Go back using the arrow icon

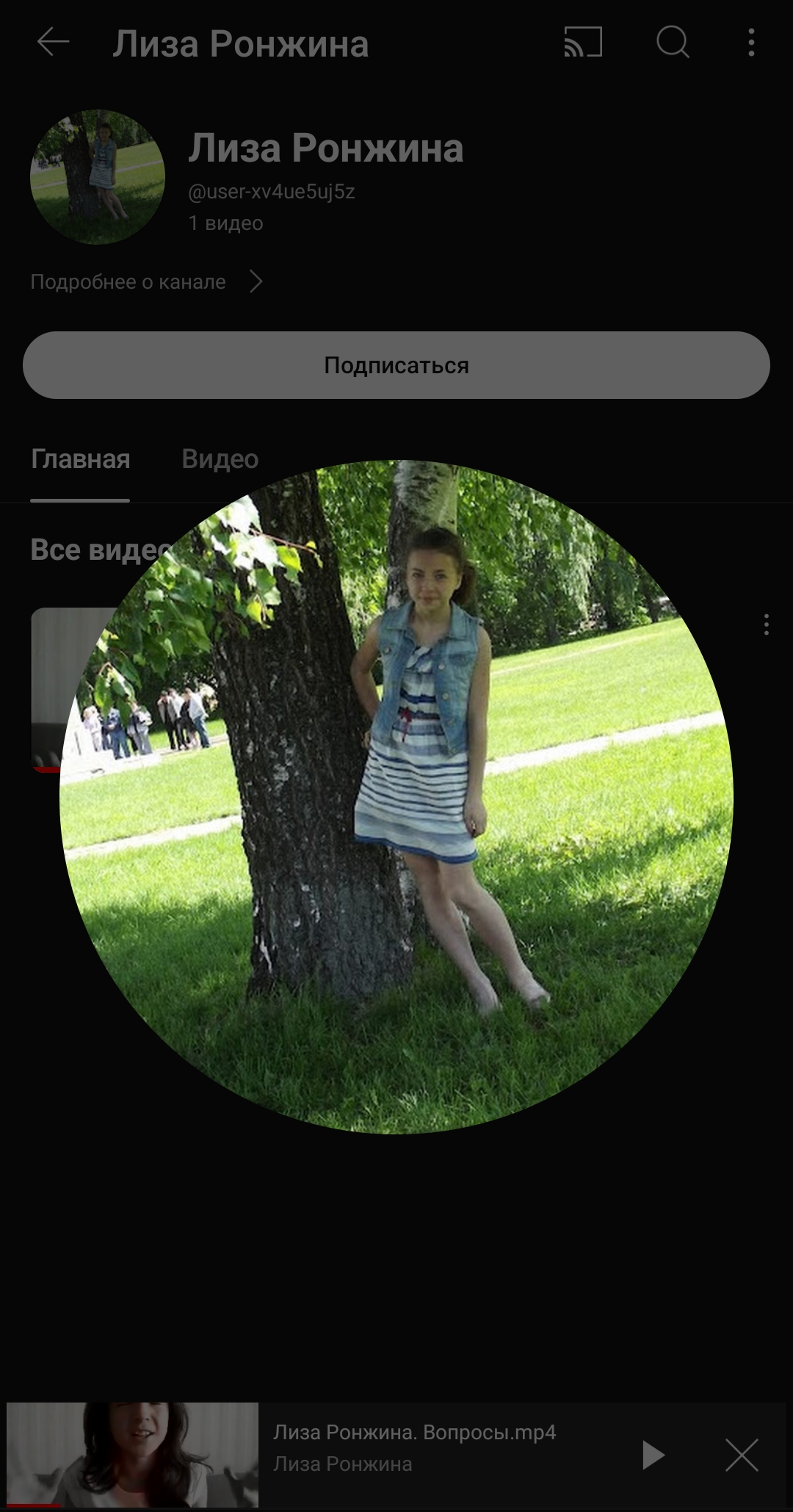coord(53,43)
